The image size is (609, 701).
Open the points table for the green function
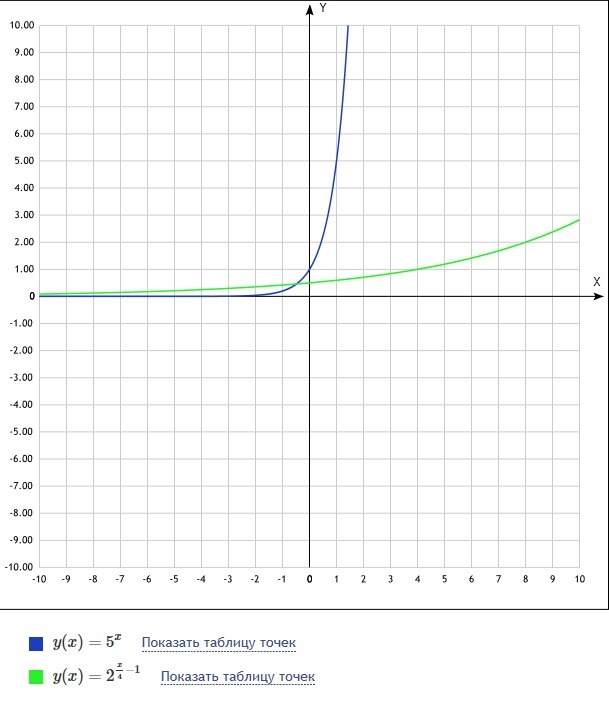pyautogui.click(x=238, y=676)
